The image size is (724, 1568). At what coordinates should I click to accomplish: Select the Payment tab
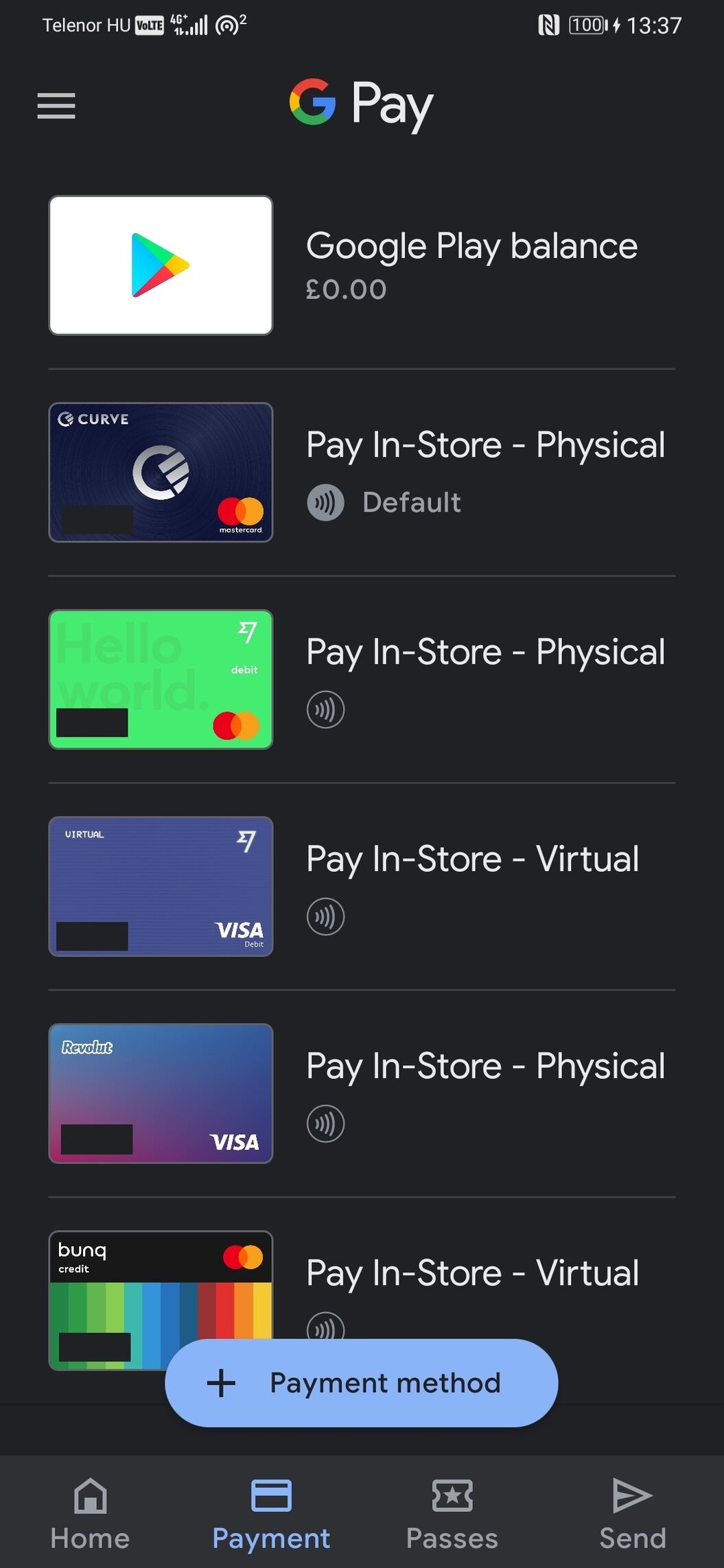[271, 1513]
